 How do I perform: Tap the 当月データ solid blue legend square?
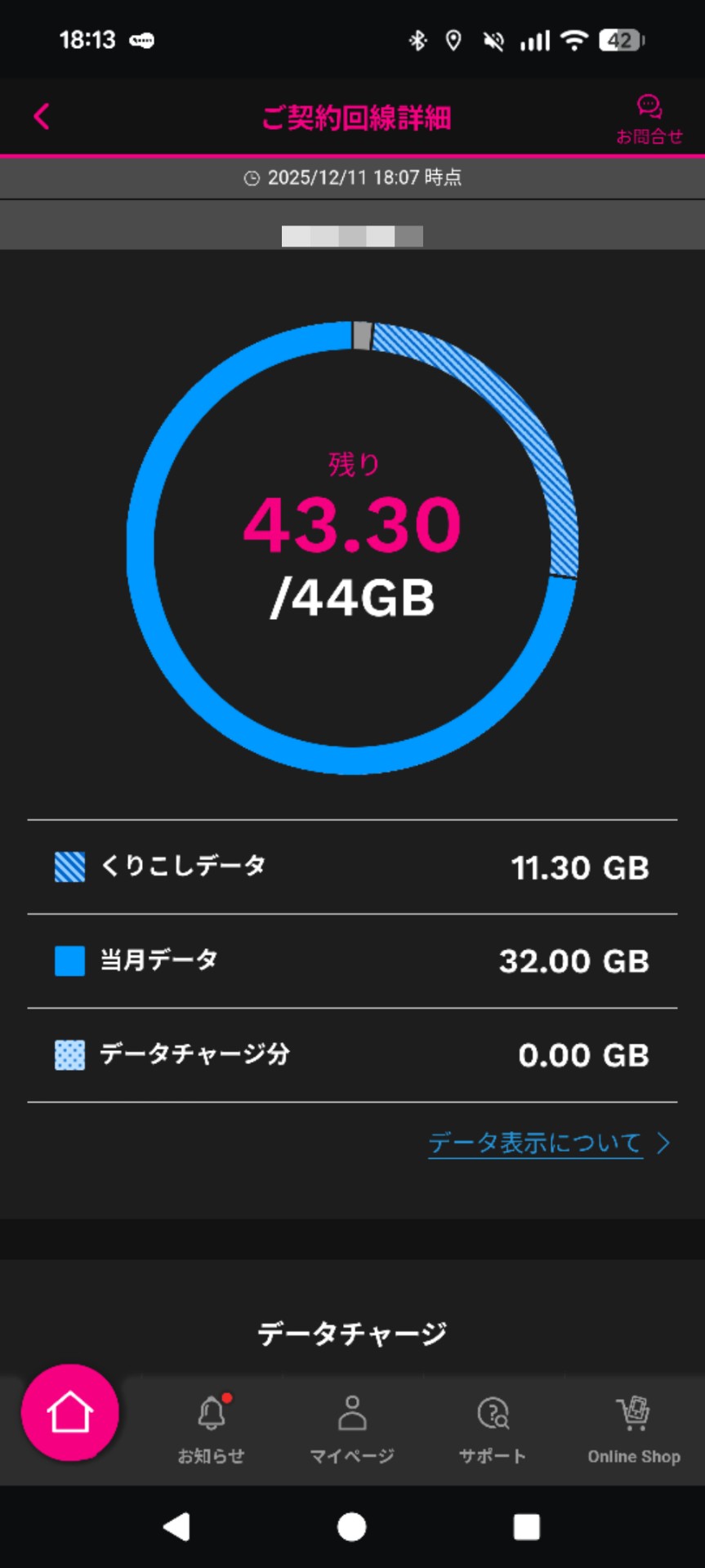[69, 961]
